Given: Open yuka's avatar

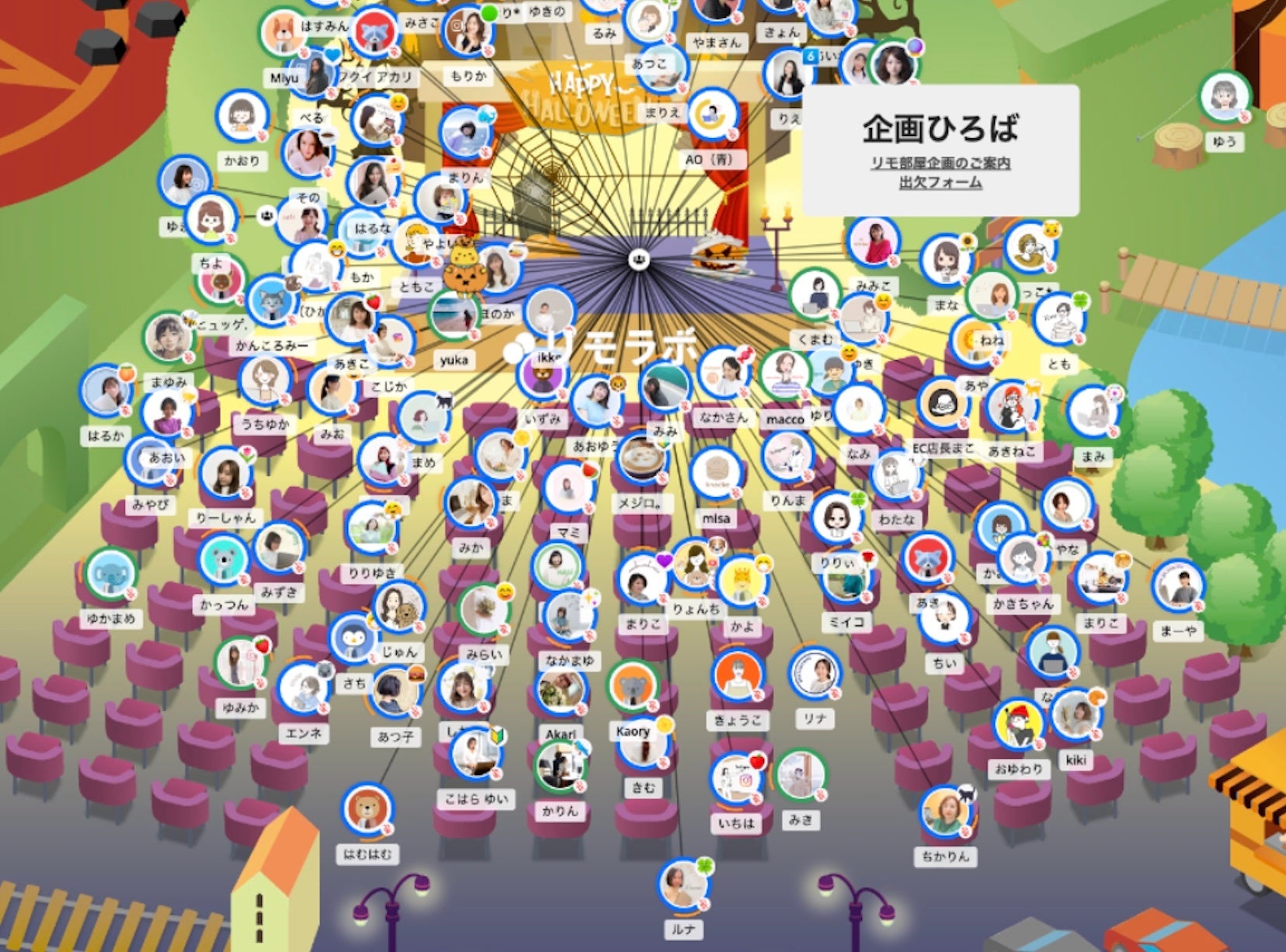Looking at the screenshot, I should (454, 316).
